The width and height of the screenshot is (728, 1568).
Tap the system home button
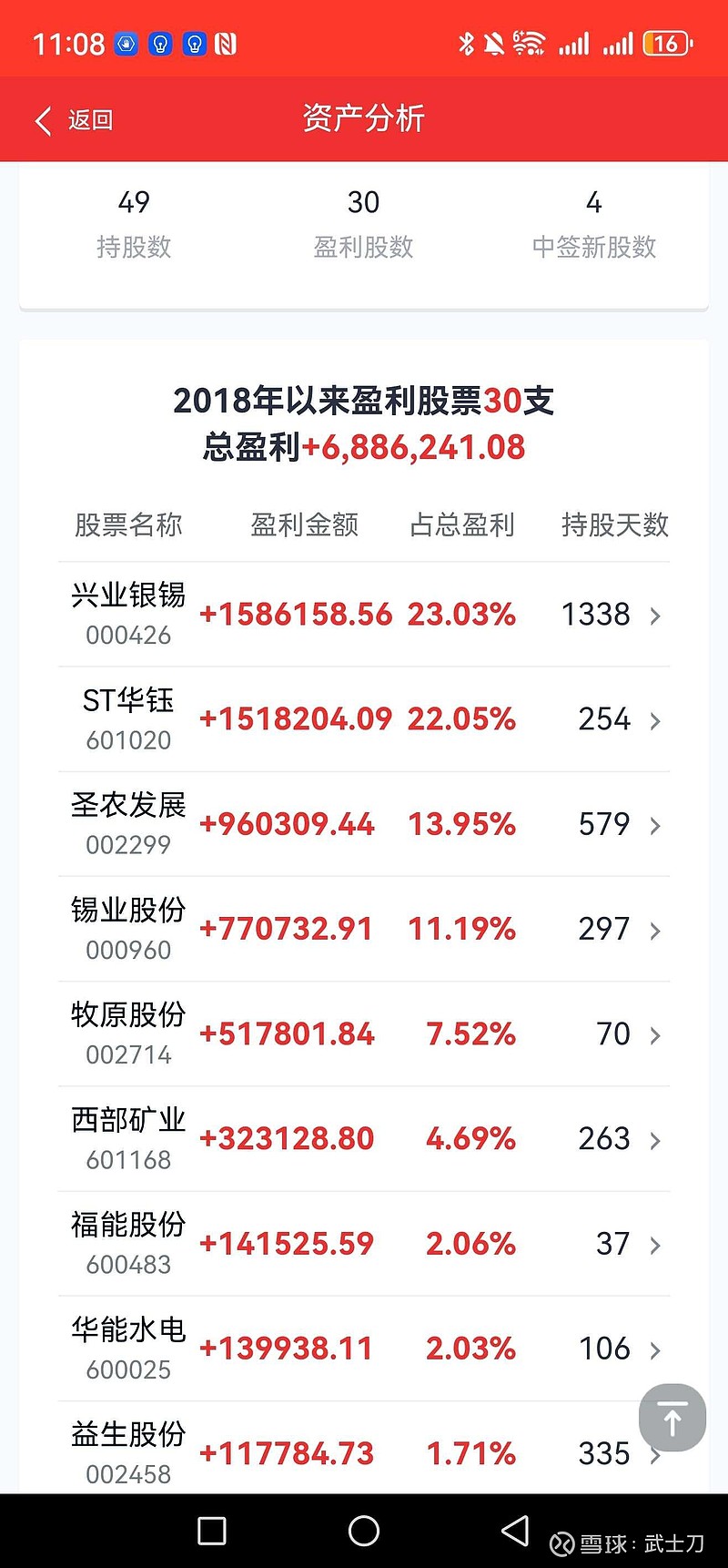tap(364, 1531)
